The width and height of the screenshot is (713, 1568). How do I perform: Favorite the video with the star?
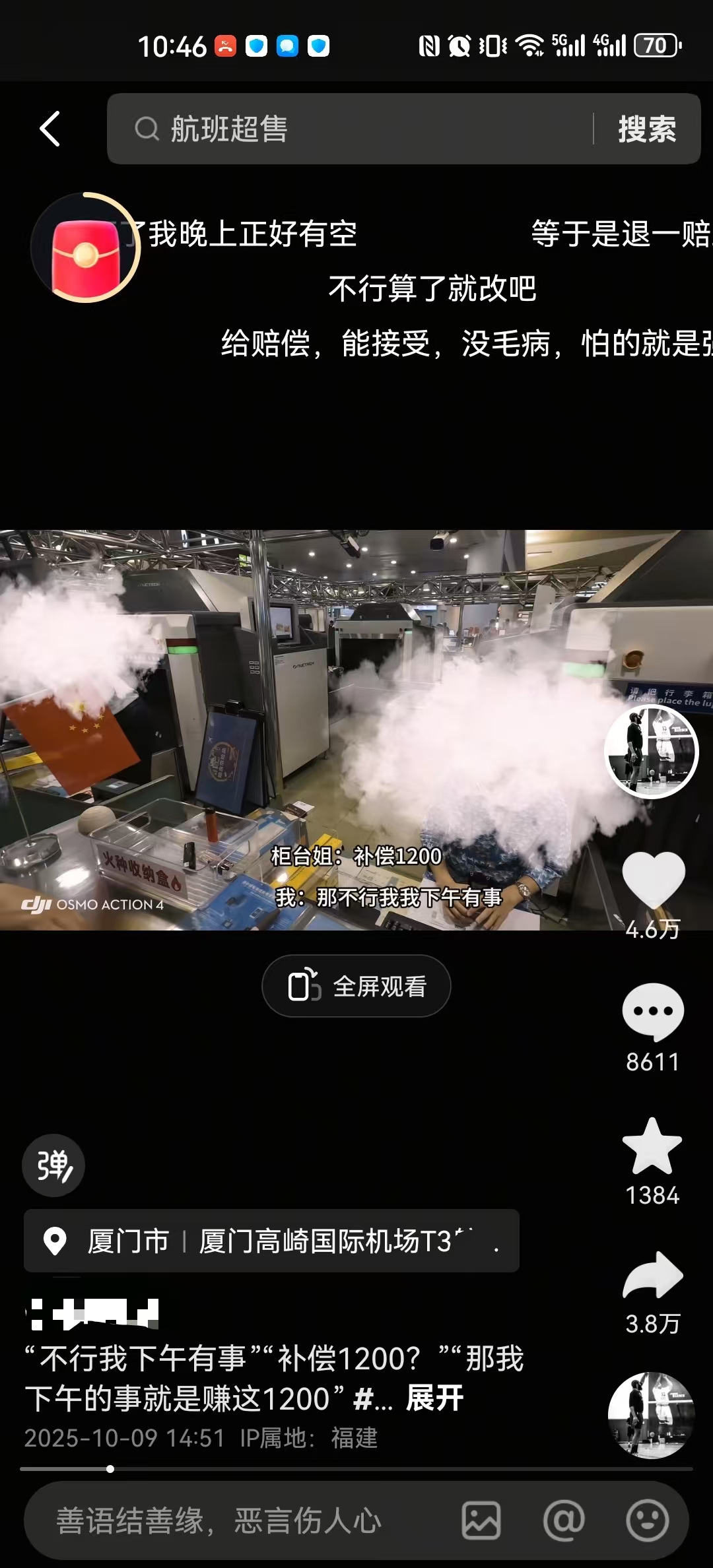pos(652,1147)
